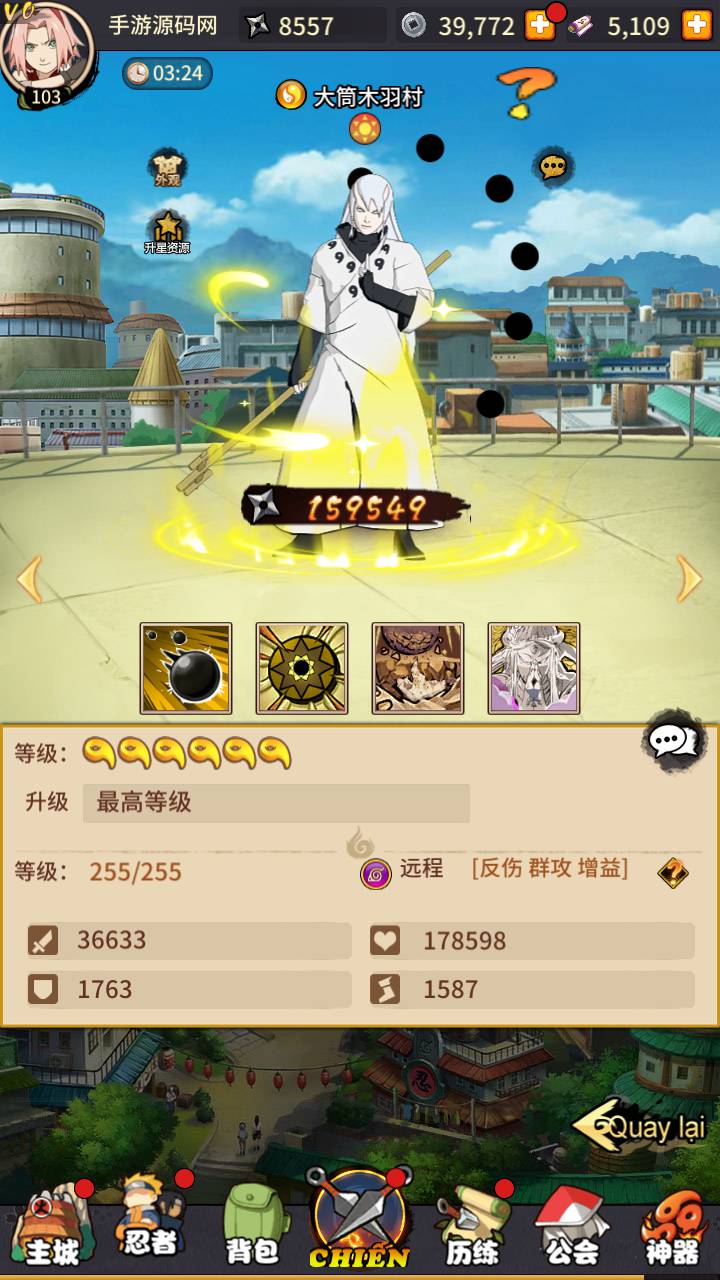Image resolution: width=720 pixels, height=1280 pixels.
Task: Open 升星资源 star upgrade resources
Action: coord(167,232)
